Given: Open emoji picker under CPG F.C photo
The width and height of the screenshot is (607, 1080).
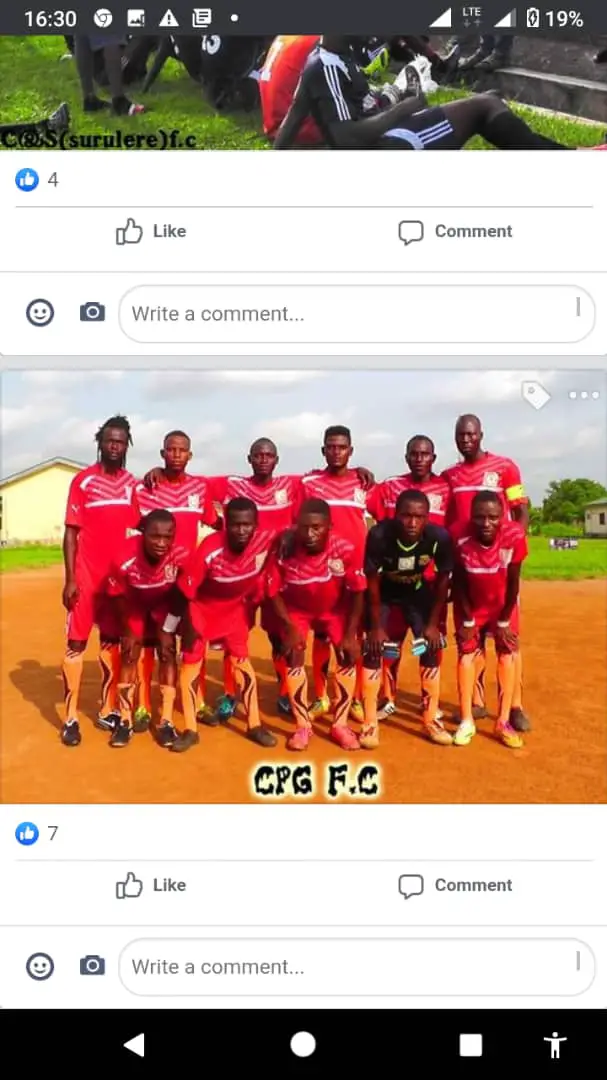Looking at the screenshot, I should coord(40,967).
